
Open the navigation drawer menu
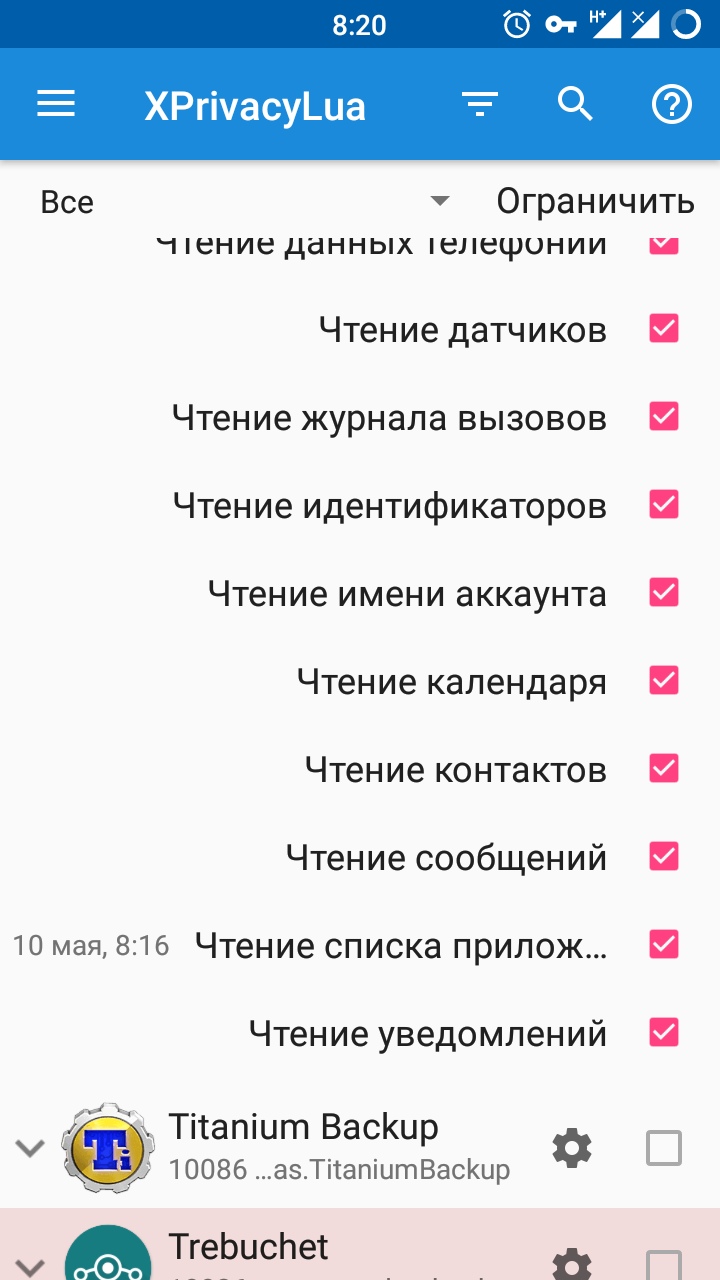56,104
